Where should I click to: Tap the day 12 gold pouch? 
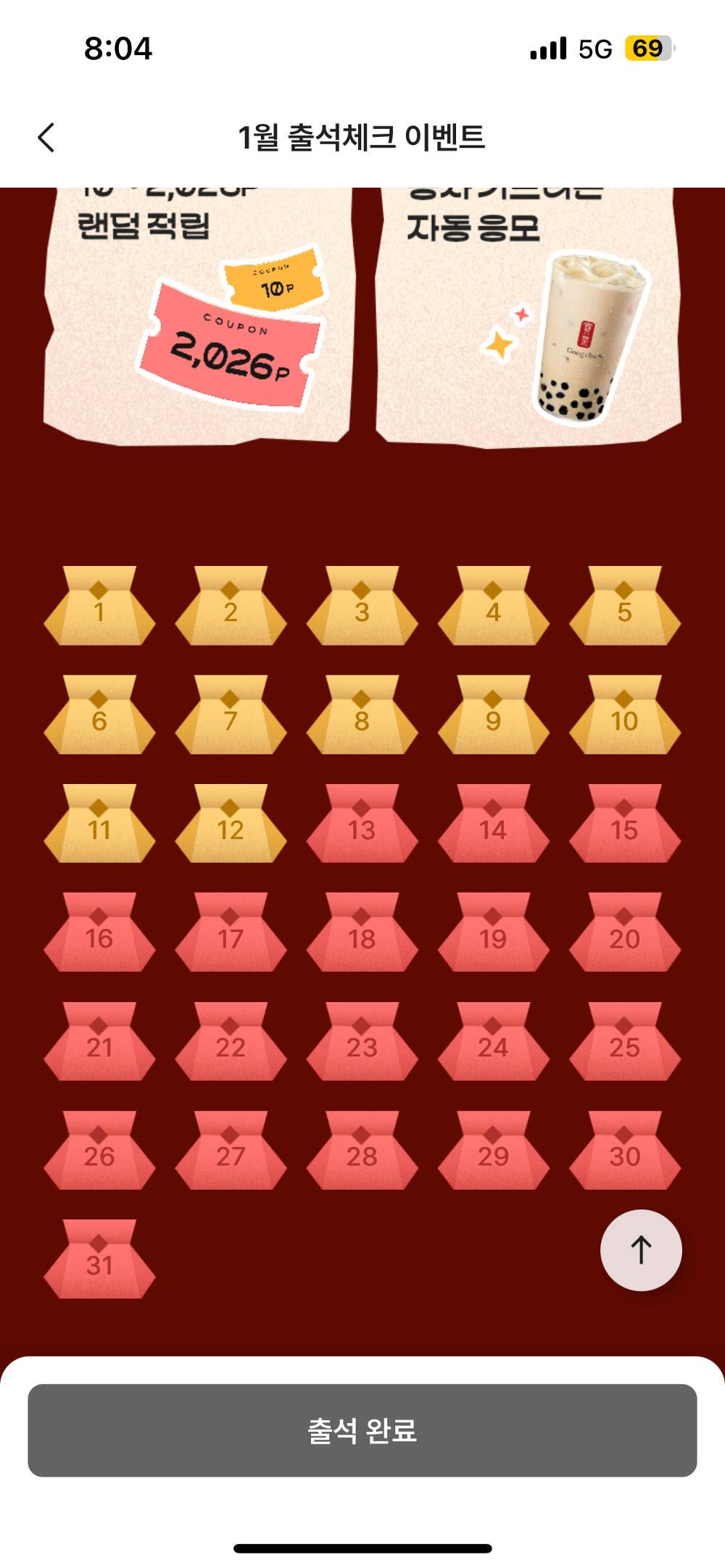click(x=231, y=825)
